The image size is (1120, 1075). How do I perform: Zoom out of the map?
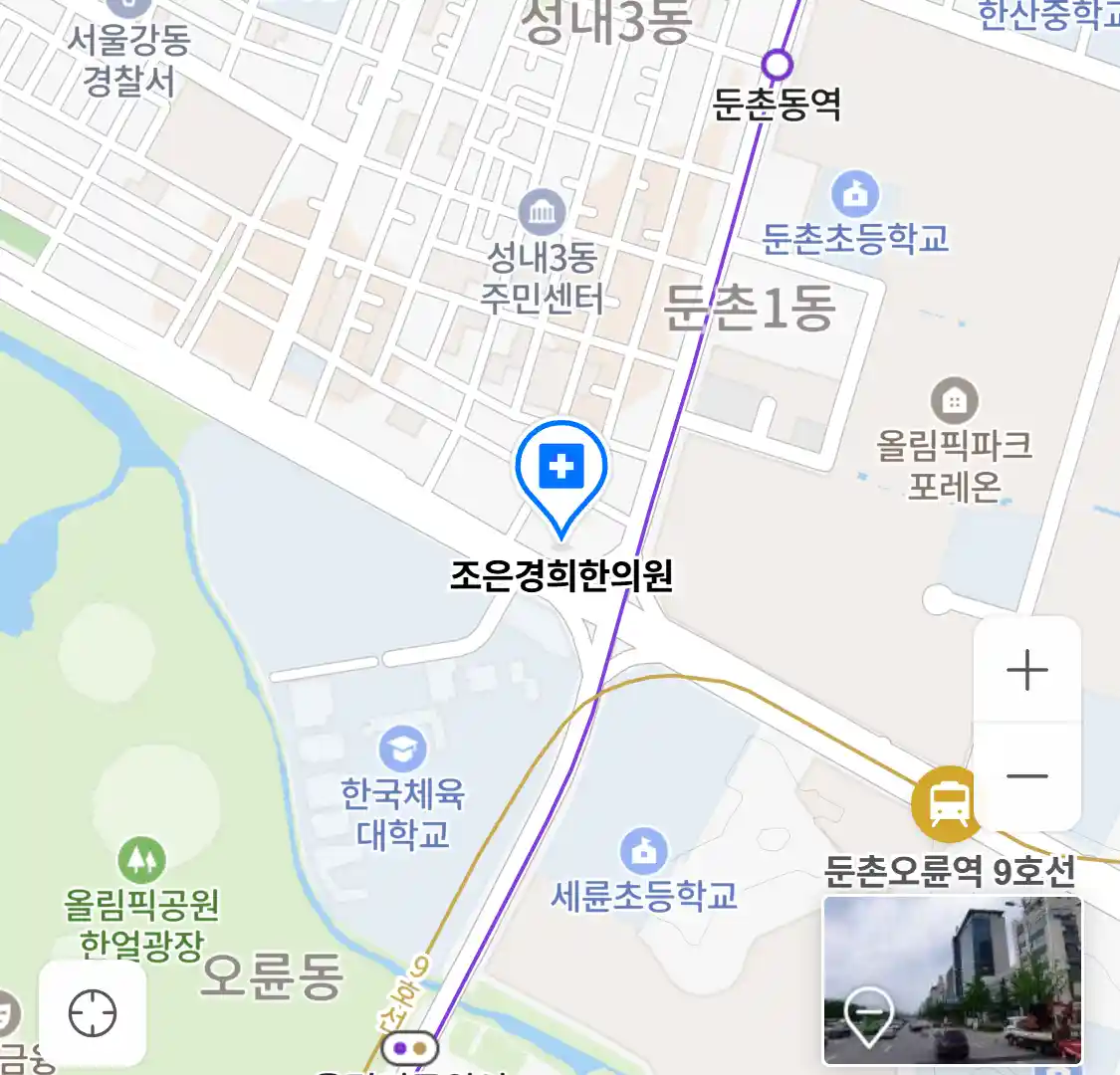(1026, 776)
